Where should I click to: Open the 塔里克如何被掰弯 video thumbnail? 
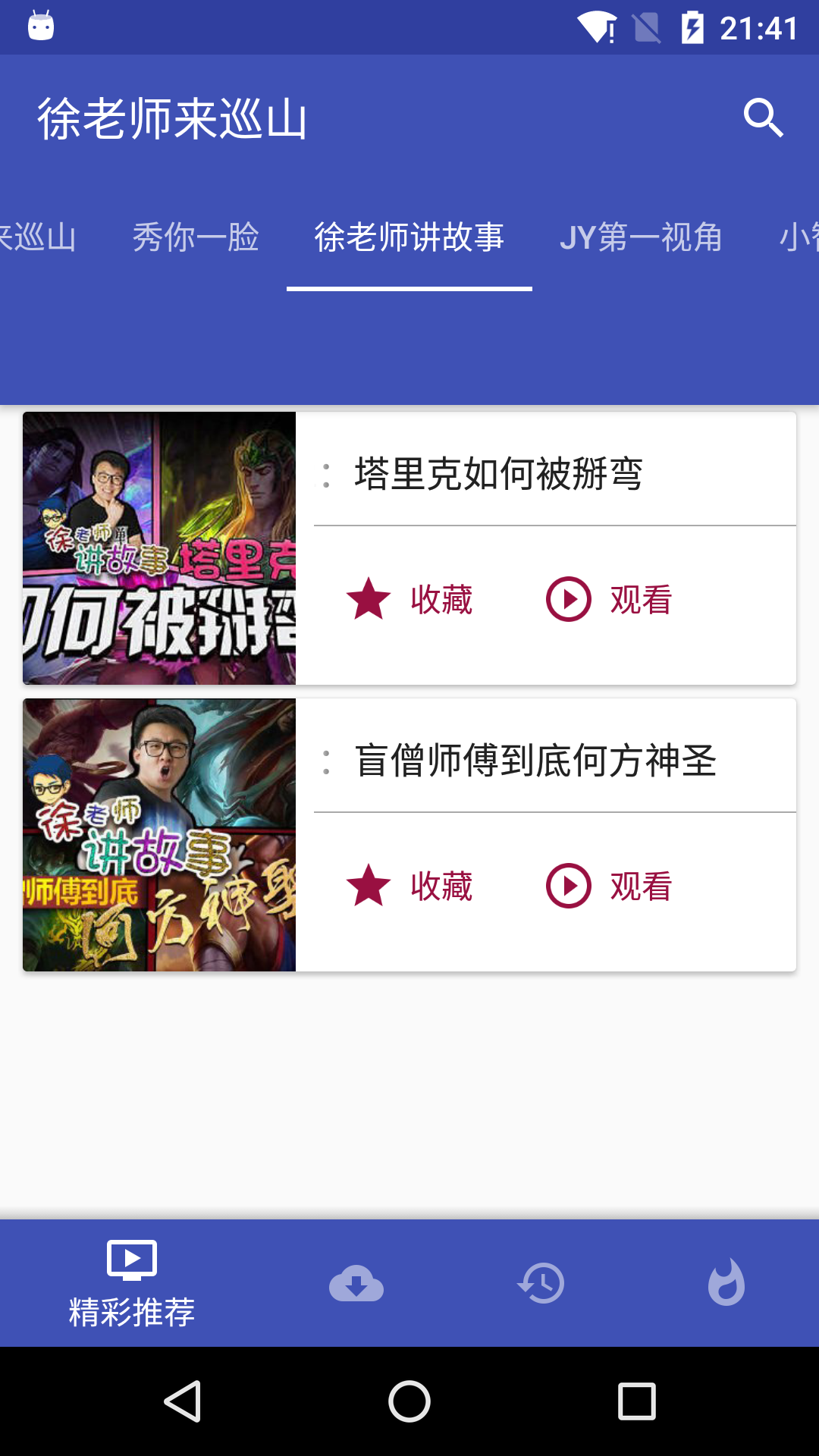click(x=159, y=548)
